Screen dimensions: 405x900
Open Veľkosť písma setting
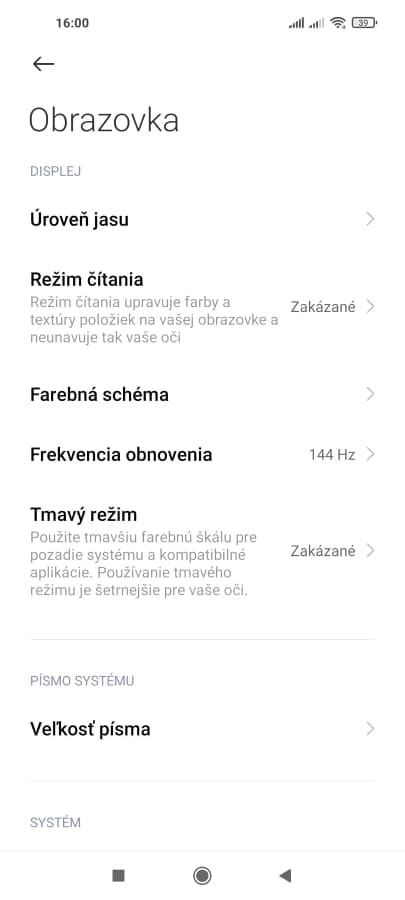[202, 729]
